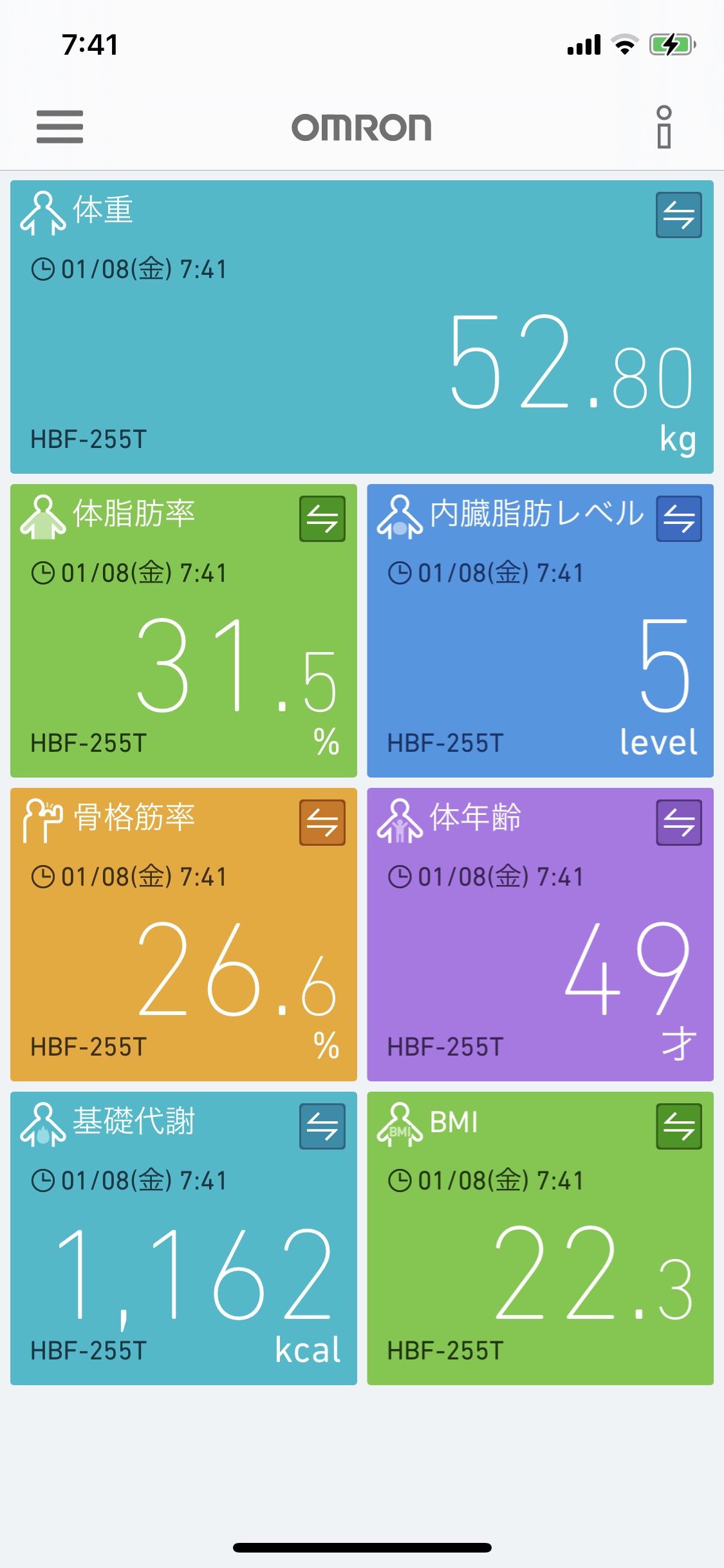Tap swap icon on 体年齢 card
The image size is (724, 1568).
[x=679, y=823]
